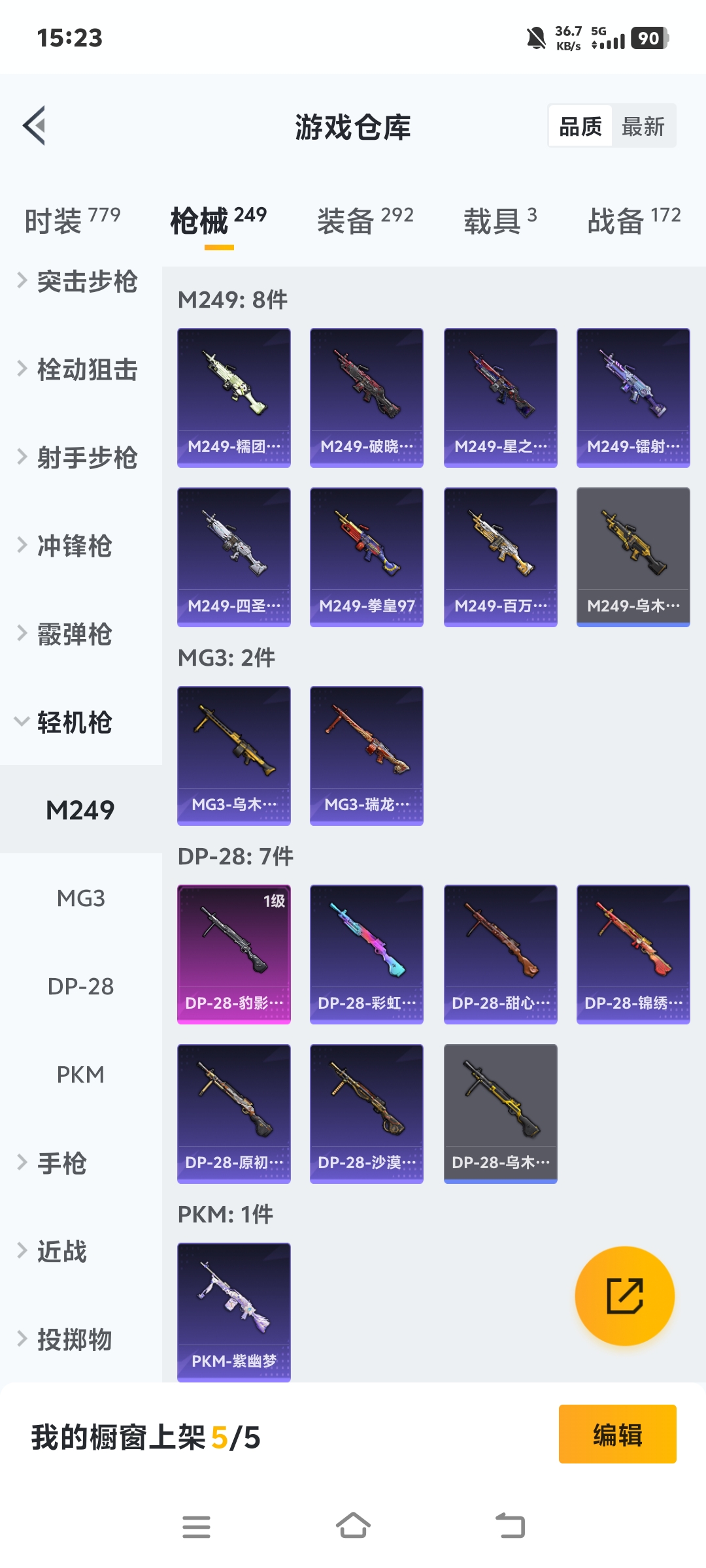Tap the yellow floating share button
706x1568 pixels.
[x=625, y=1296]
